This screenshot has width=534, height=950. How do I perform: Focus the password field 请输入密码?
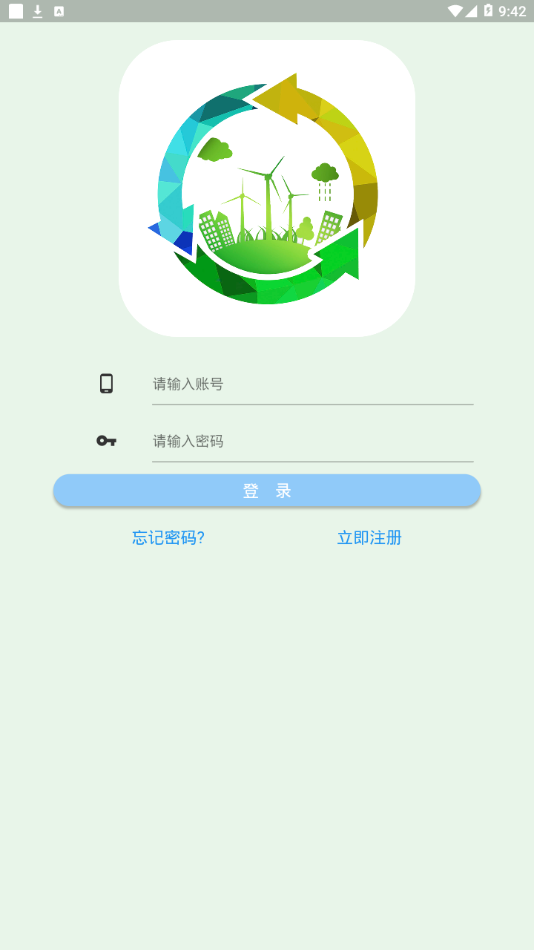(312, 441)
